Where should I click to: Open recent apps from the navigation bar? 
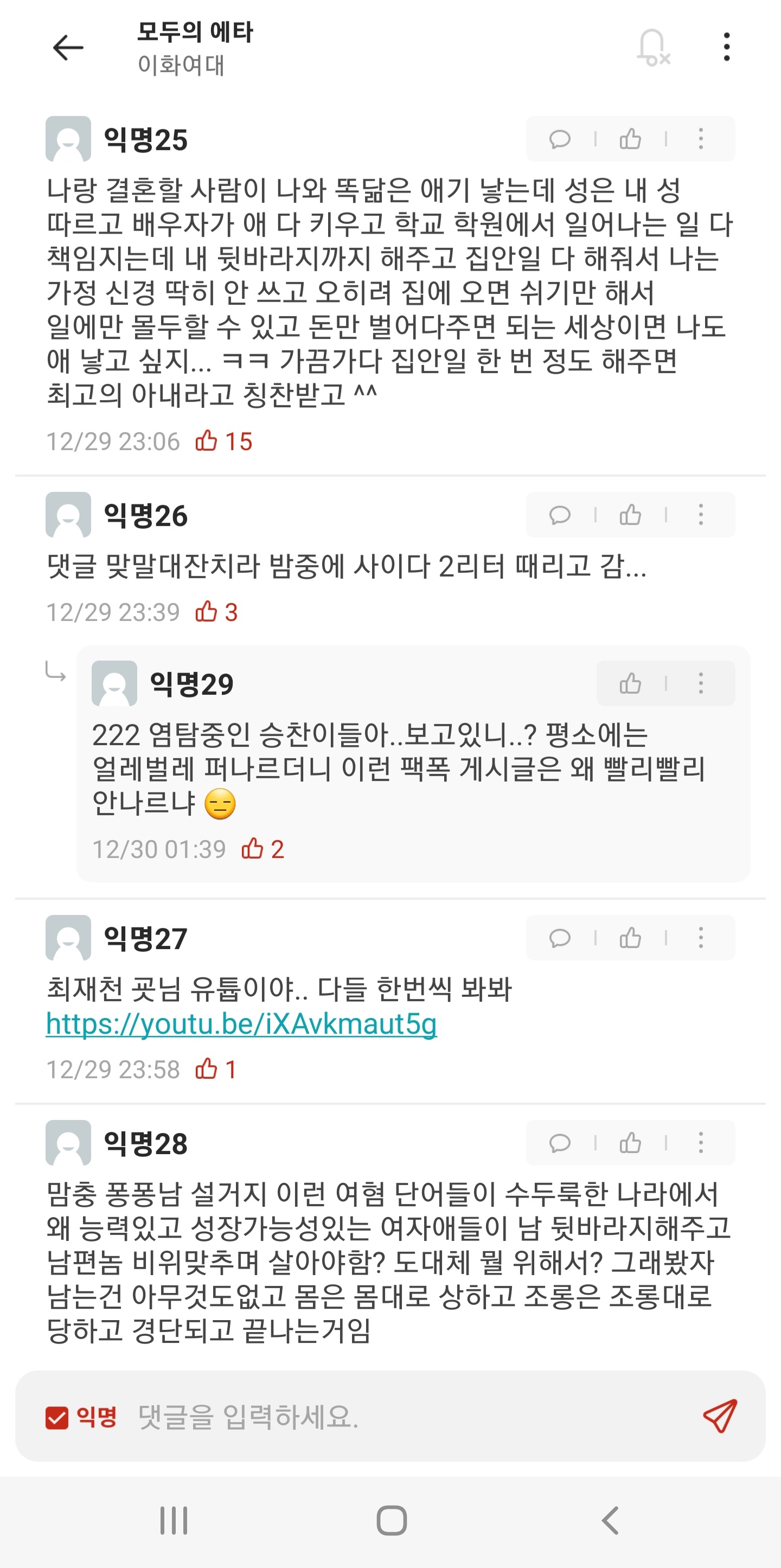pos(174,1520)
